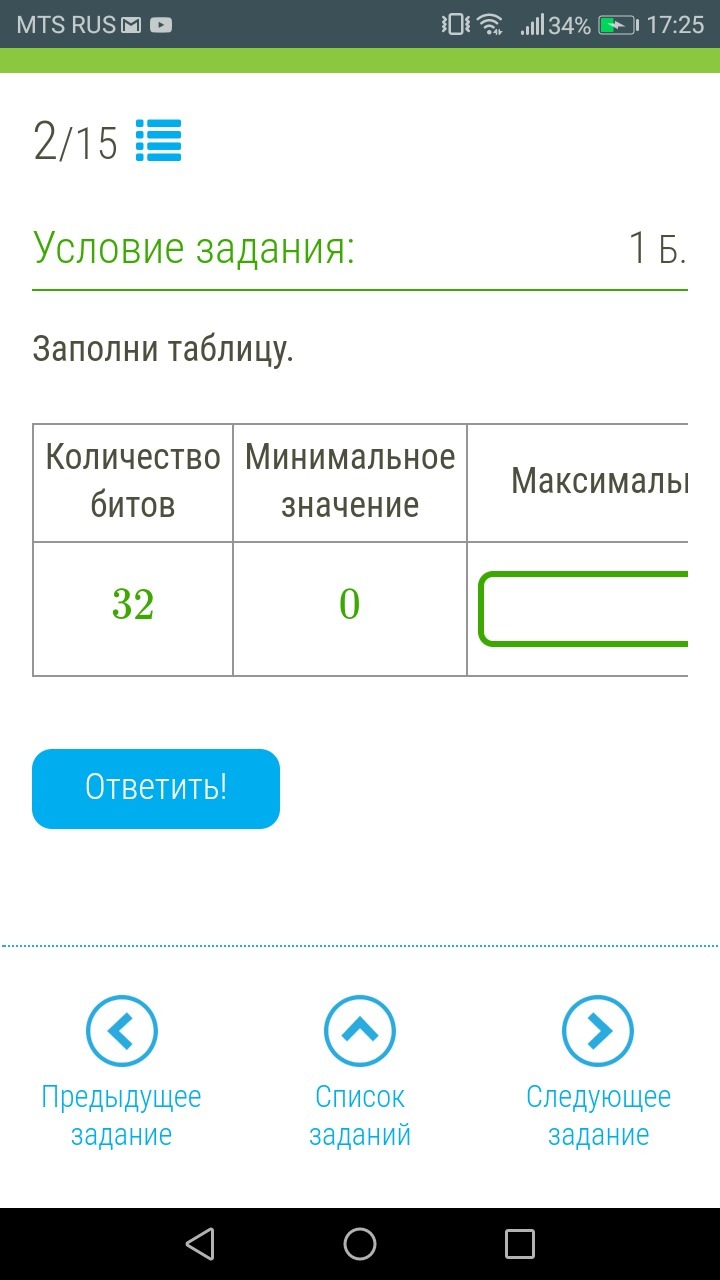This screenshot has width=720, height=1280.
Task: Open the task list icon beside 2/15
Action: click(158, 141)
